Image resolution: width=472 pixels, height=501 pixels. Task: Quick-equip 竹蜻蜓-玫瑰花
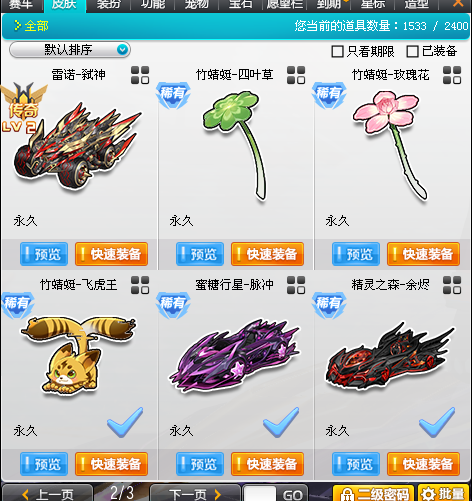pyautogui.click(x=423, y=254)
